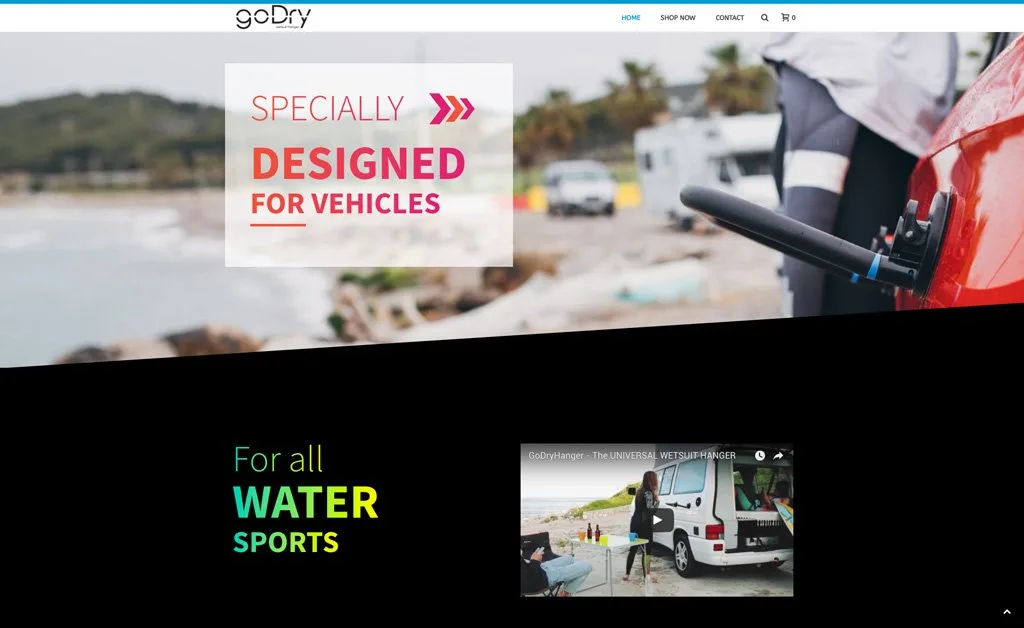Tap the goDry logo to go home
Screen dimensions: 1024x628
273,17
